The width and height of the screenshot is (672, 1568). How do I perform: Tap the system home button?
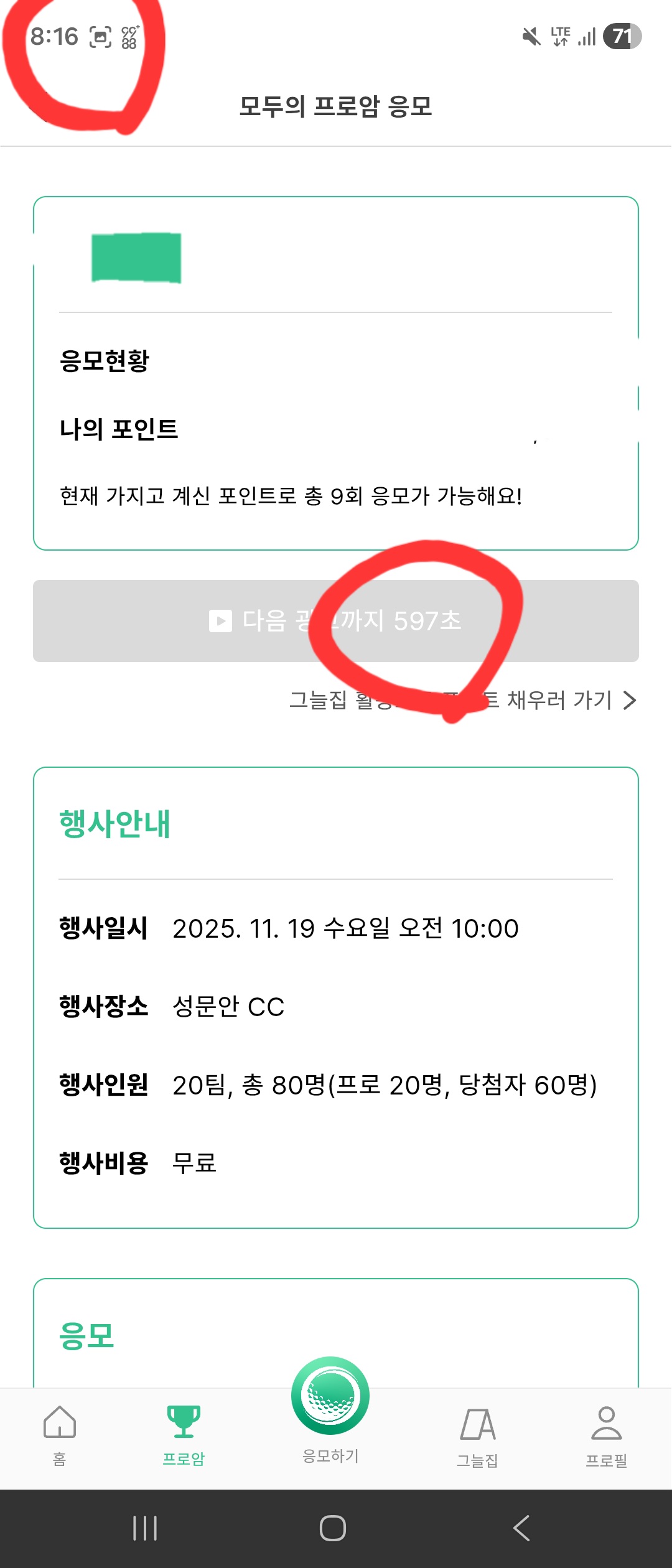click(333, 1528)
